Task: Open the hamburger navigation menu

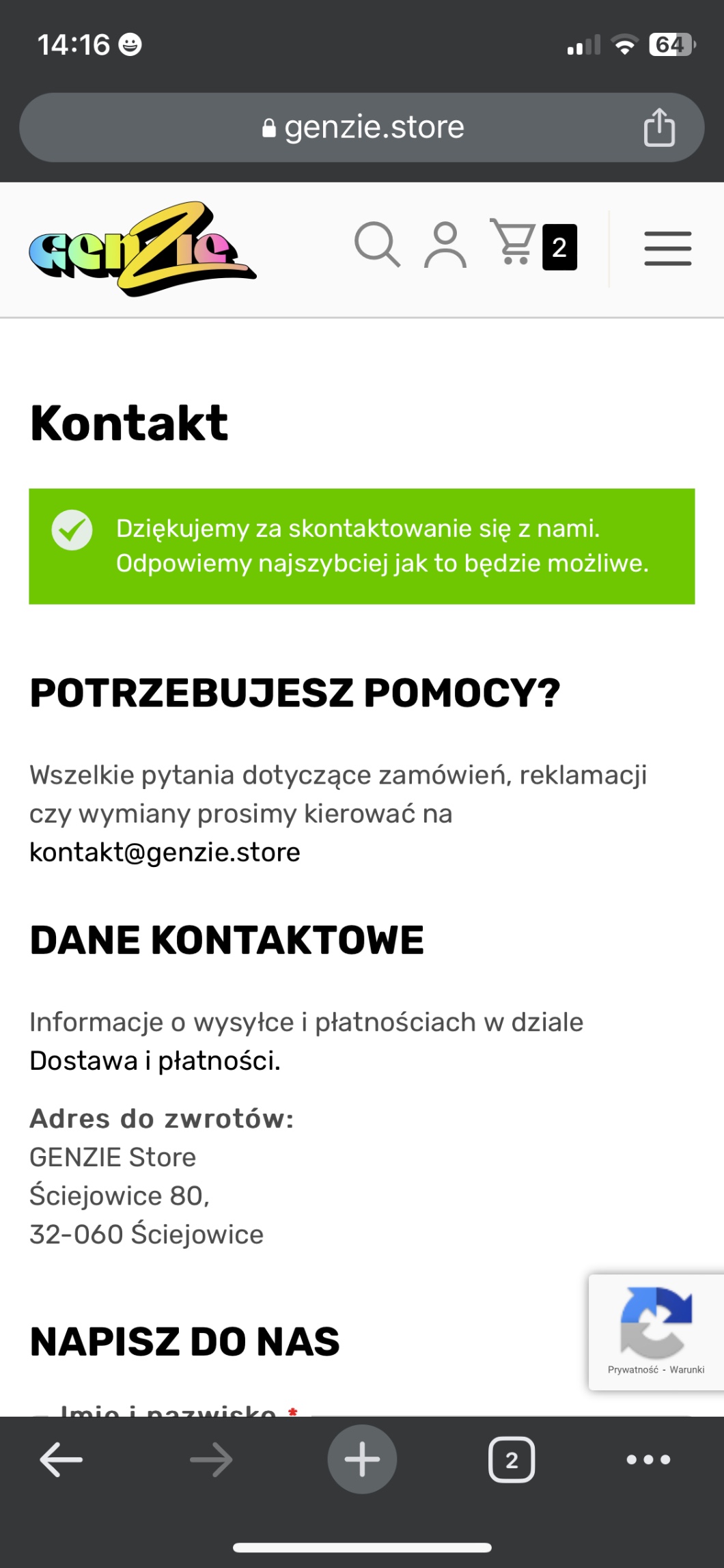Action: [x=667, y=248]
